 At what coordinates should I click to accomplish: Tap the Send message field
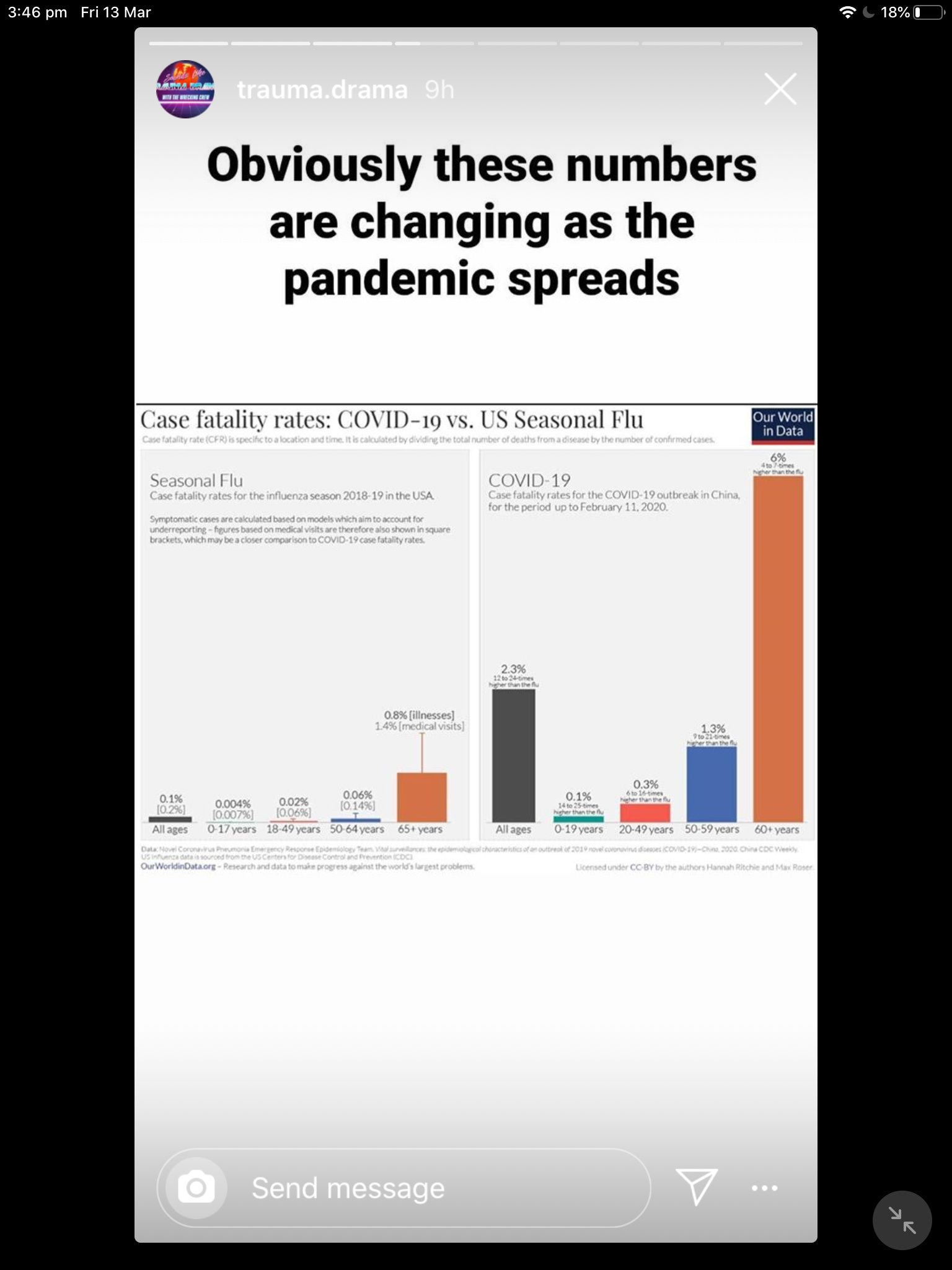434,1188
